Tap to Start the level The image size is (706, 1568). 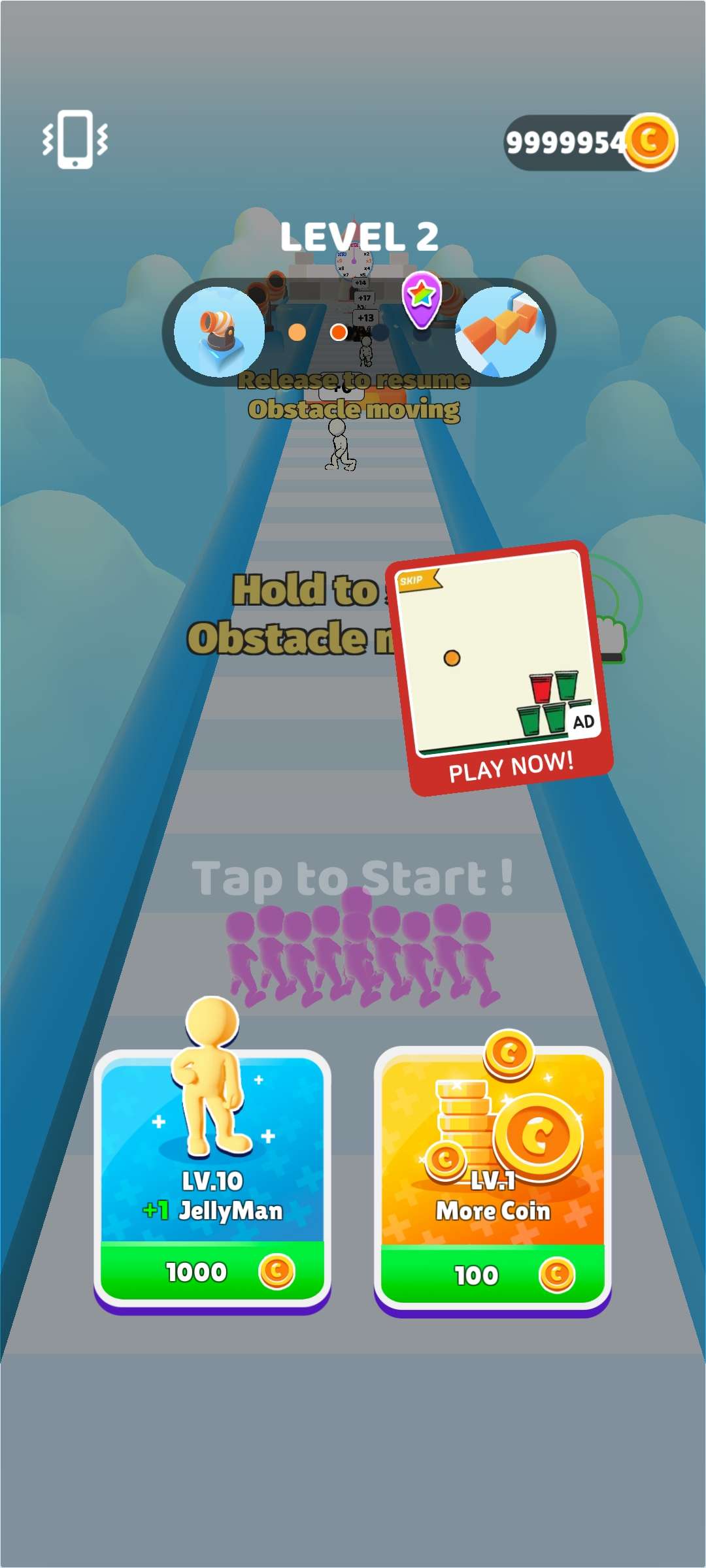(x=353, y=879)
